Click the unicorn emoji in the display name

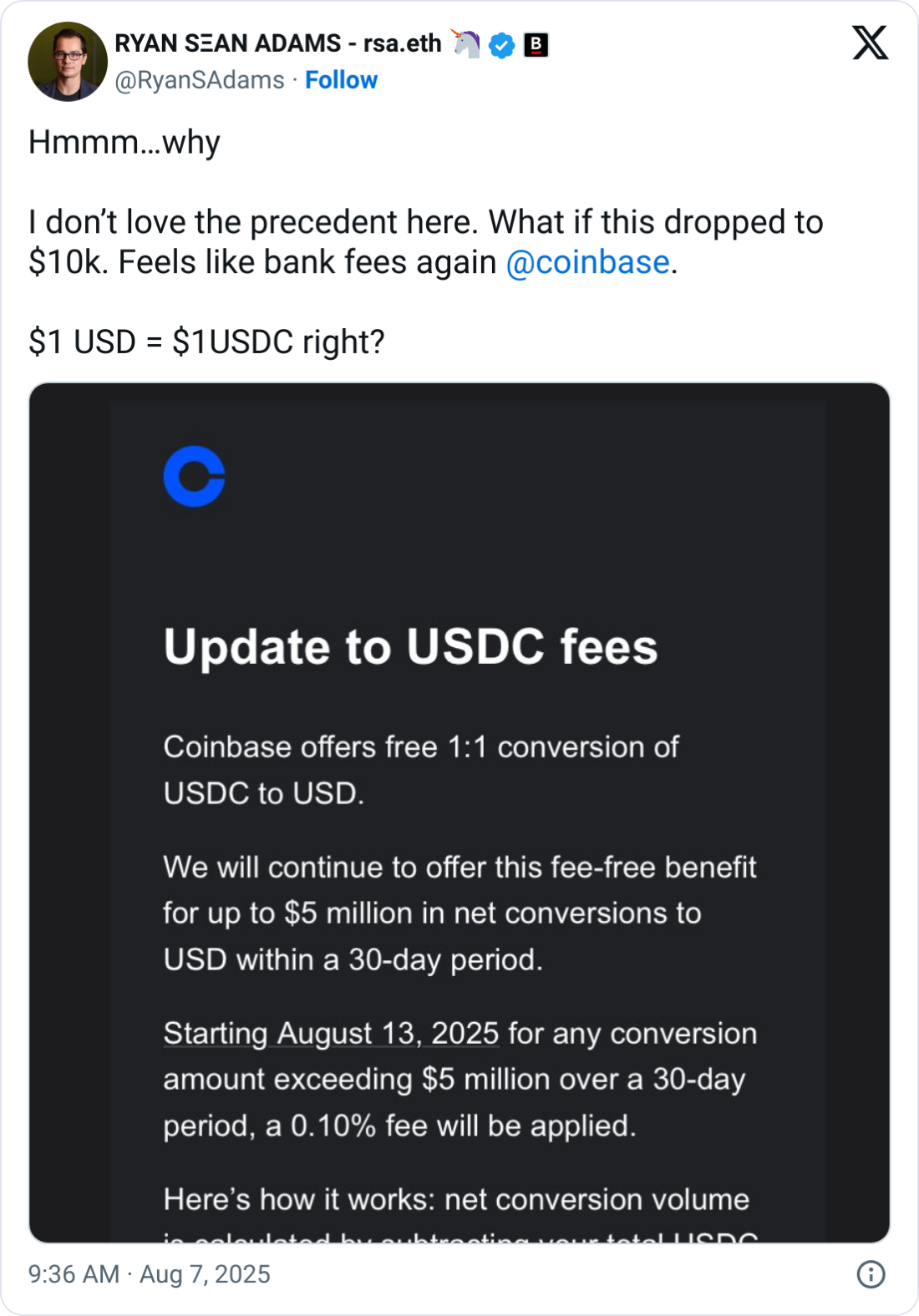pyautogui.click(x=463, y=43)
